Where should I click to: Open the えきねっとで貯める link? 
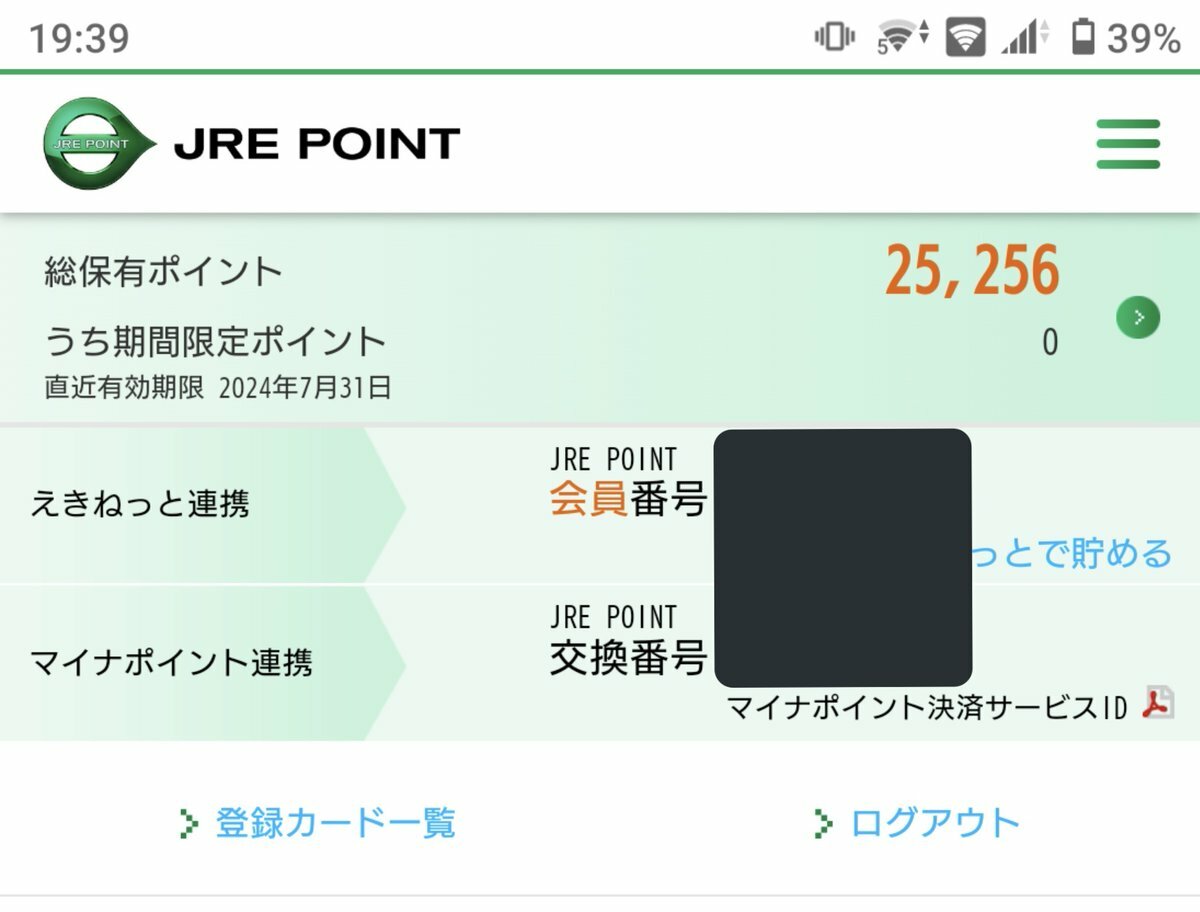pyautogui.click(x=1072, y=553)
